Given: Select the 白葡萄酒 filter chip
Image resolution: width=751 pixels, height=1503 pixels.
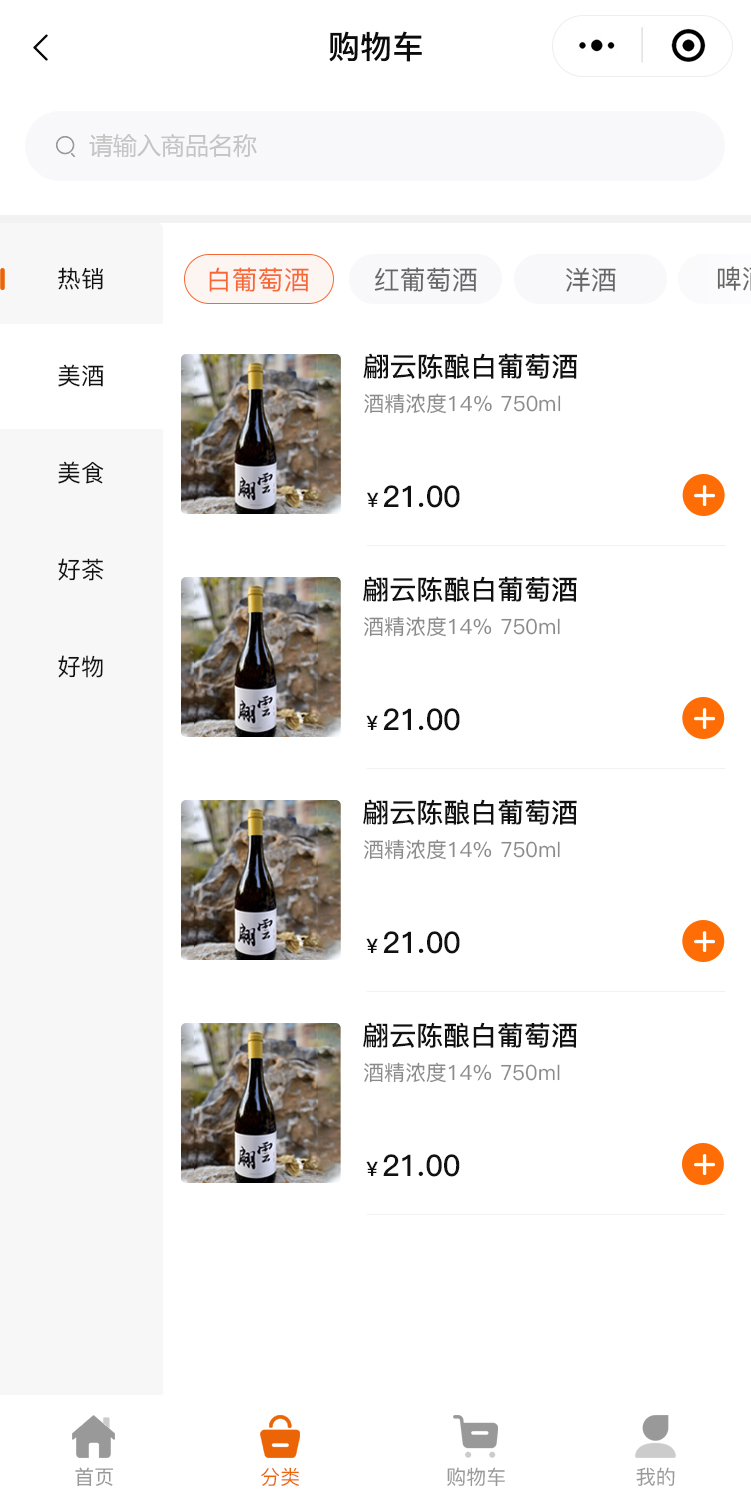Looking at the screenshot, I should pos(259,279).
